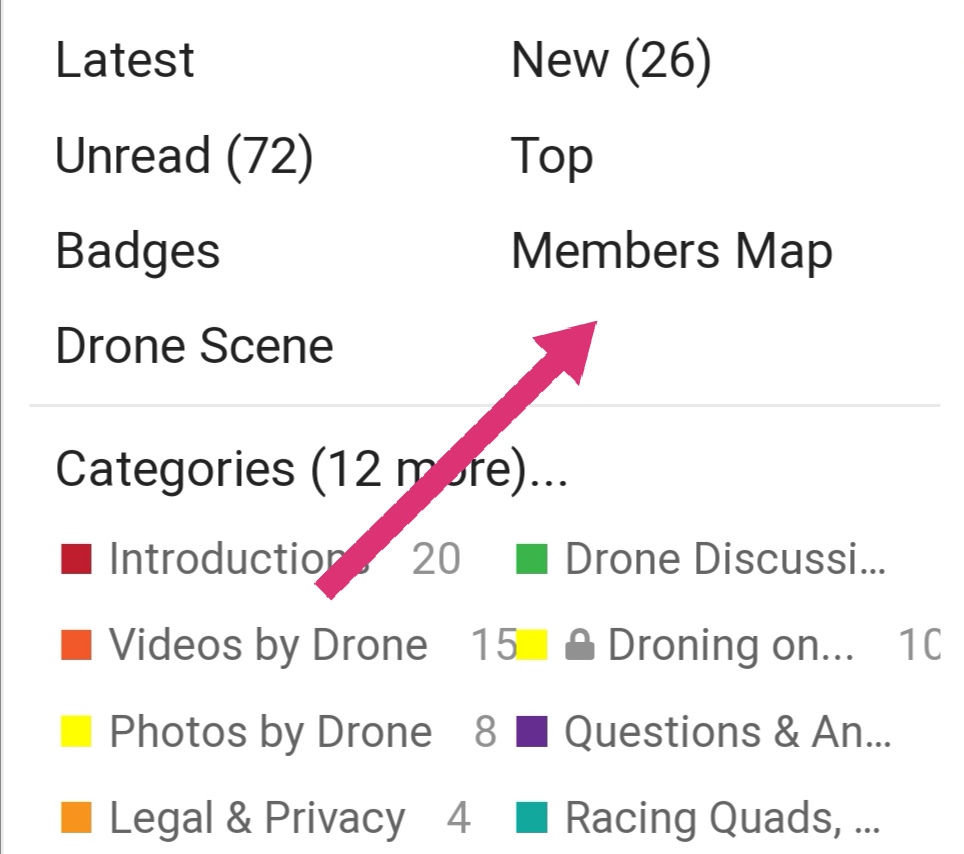Open Drone Scene link
The width and height of the screenshot is (964, 854).
tap(194, 346)
